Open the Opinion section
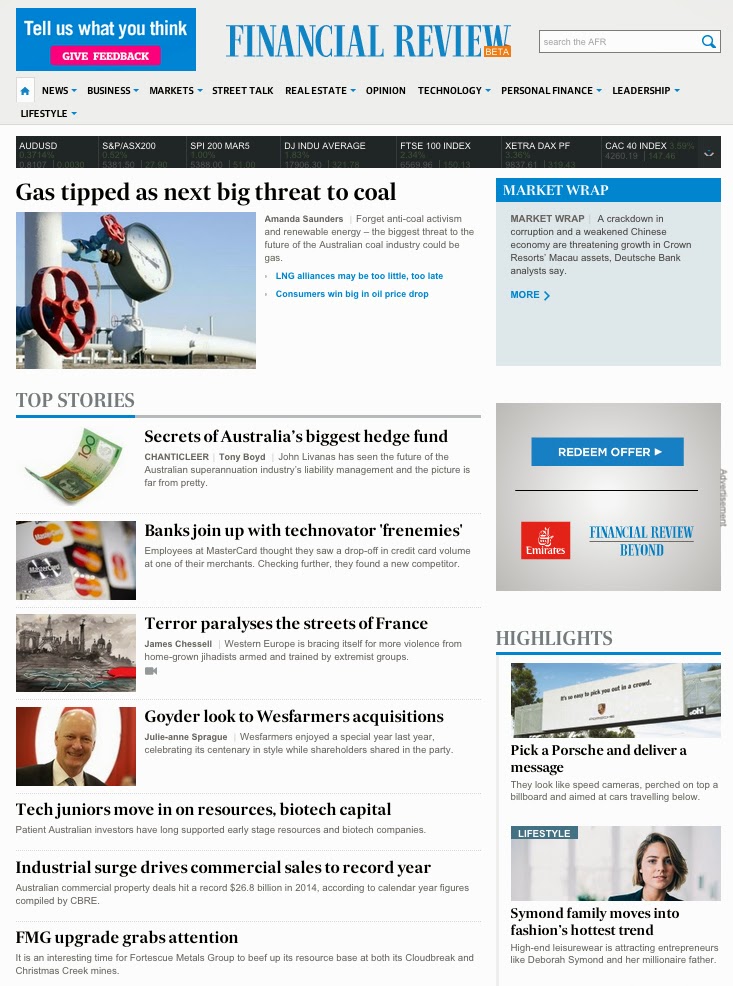Screen dimensions: 733x986 coord(385,91)
